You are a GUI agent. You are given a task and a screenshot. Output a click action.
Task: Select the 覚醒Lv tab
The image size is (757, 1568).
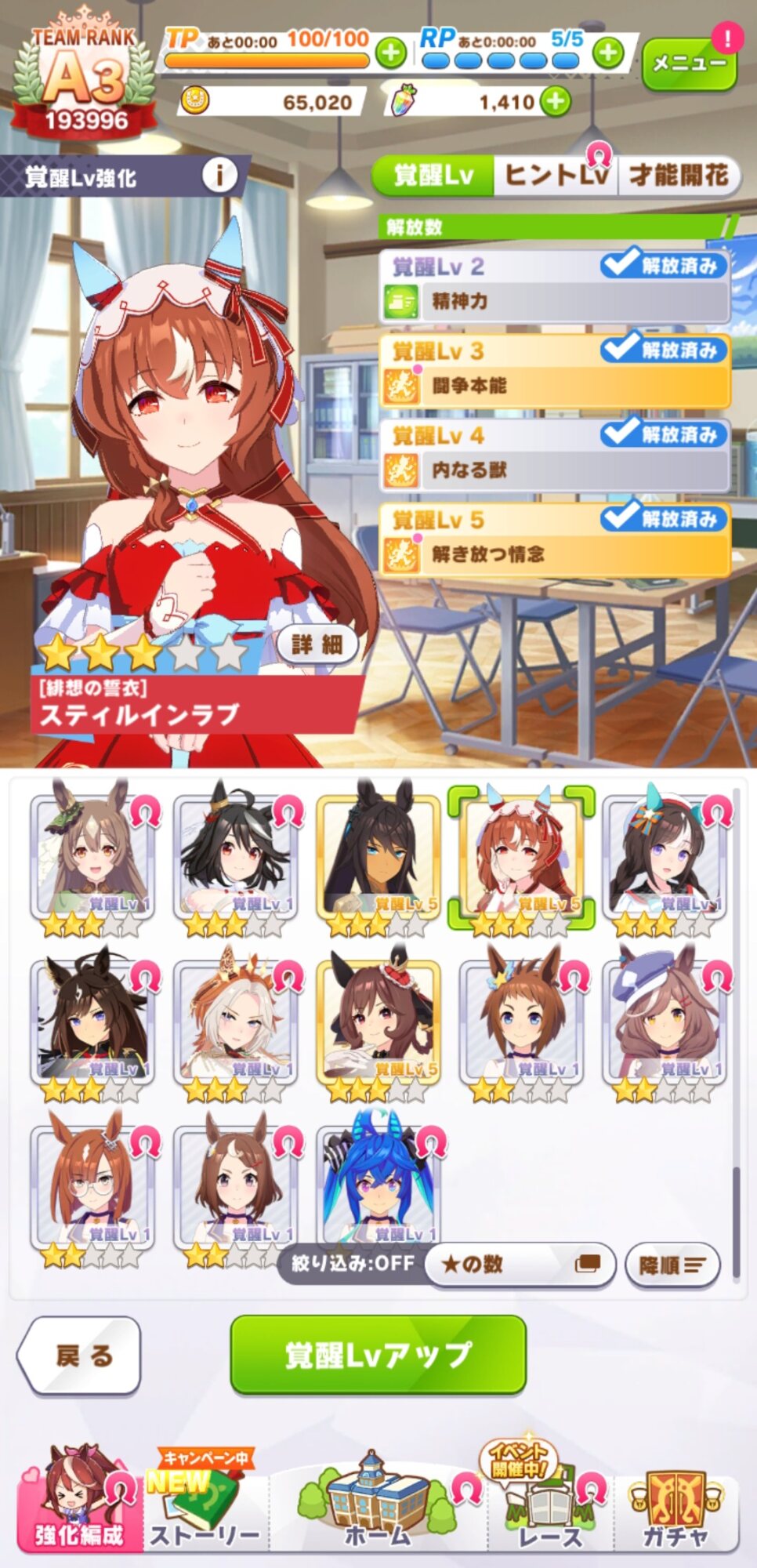coord(433,175)
